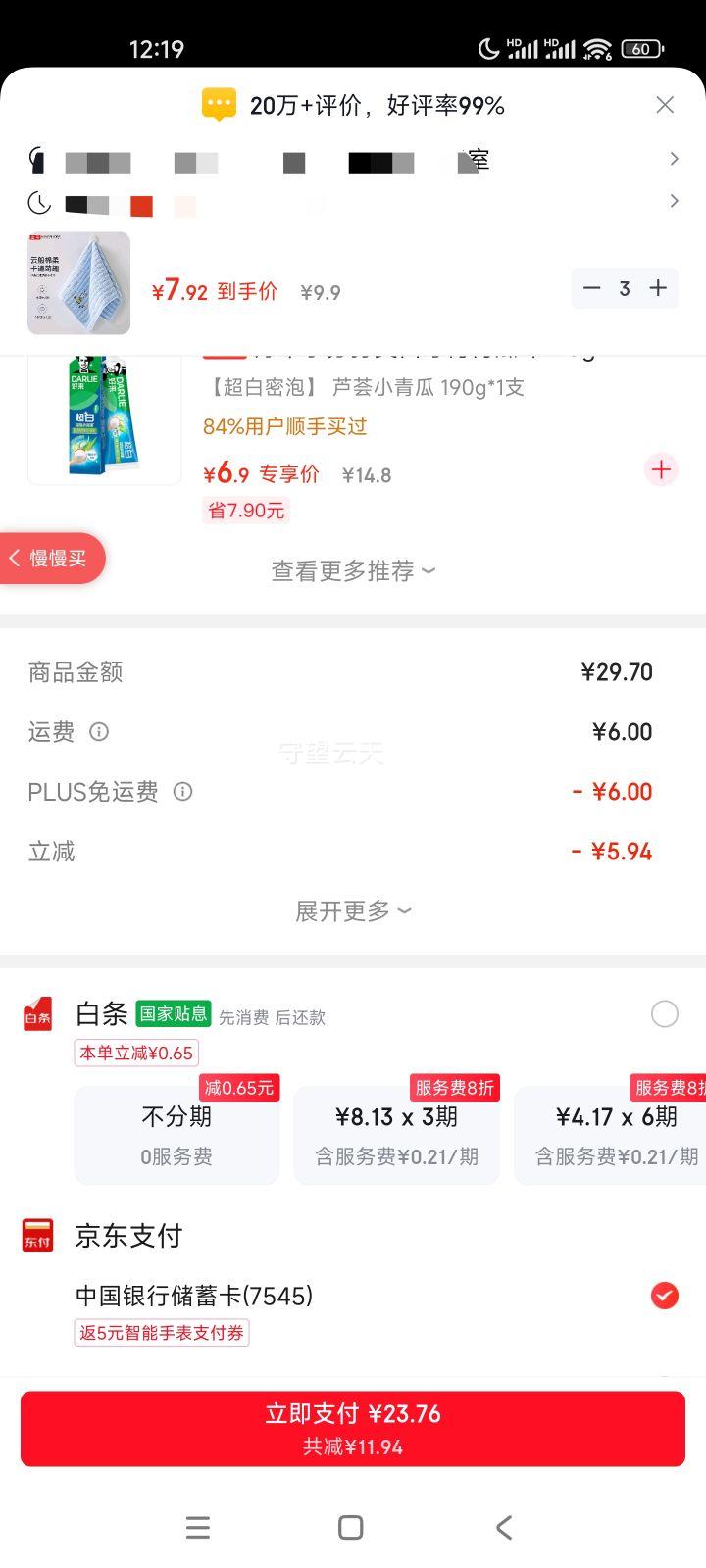The width and height of the screenshot is (706, 1568).
Task: Open the top product row via its chevron
Action: click(674, 158)
